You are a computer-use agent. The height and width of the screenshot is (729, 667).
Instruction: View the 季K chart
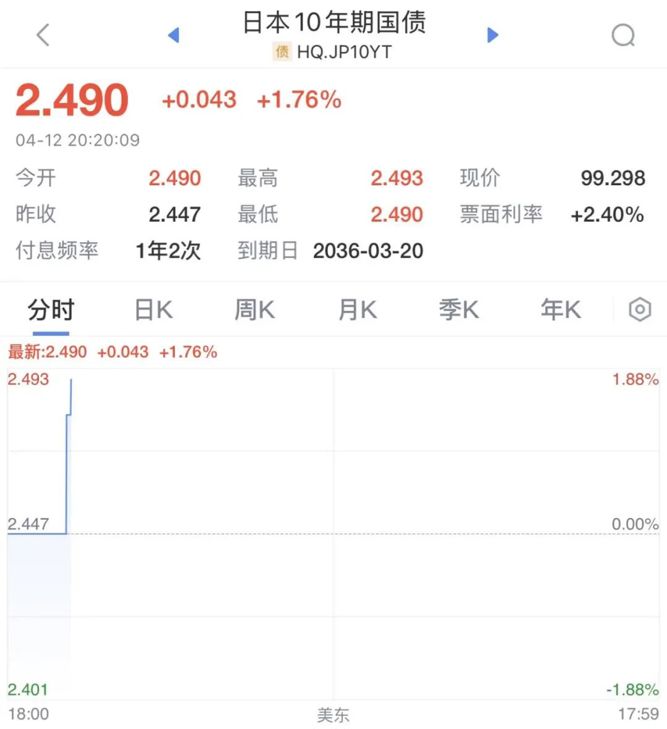coord(459,310)
